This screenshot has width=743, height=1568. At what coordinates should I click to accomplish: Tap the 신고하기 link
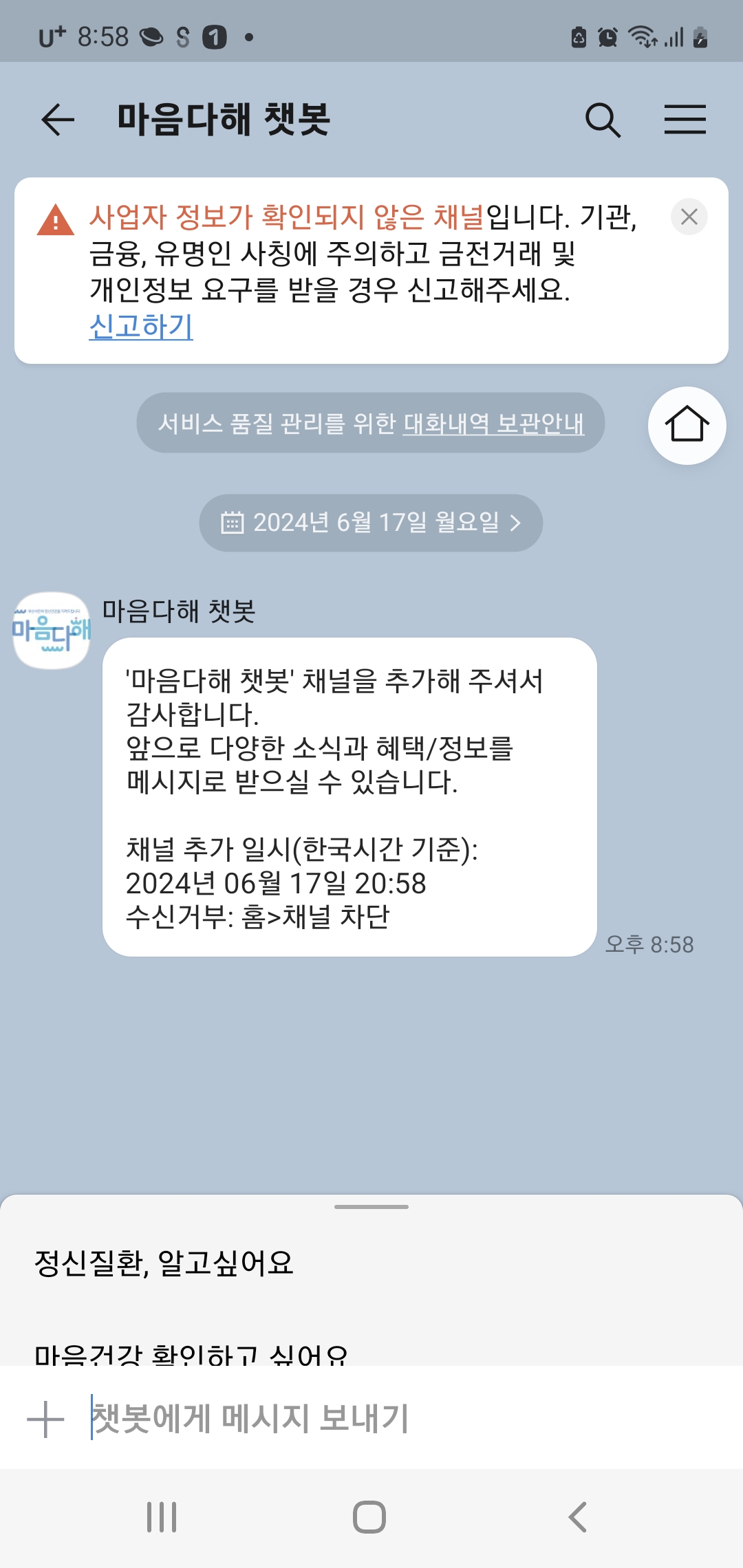[x=141, y=326]
